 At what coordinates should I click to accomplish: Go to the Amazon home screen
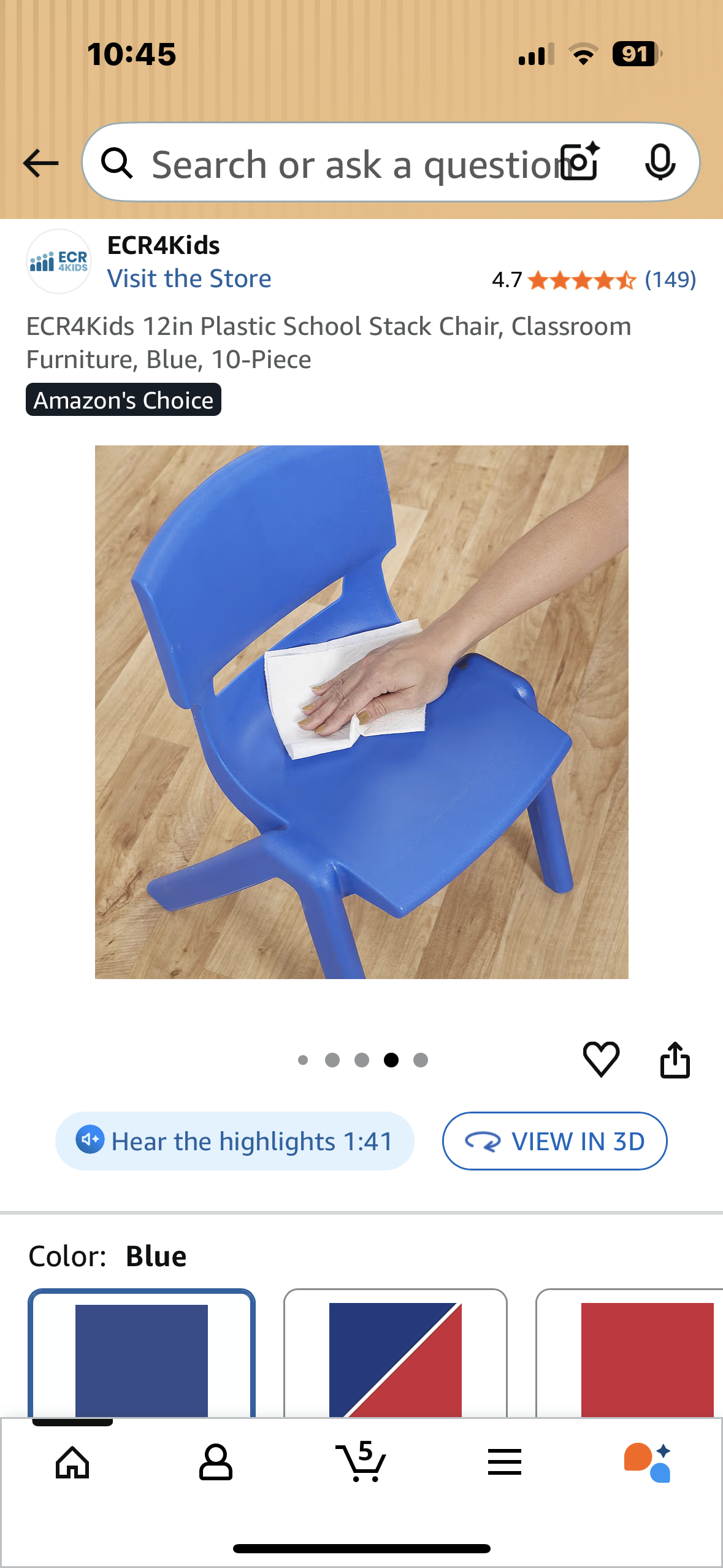pos(72,1465)
